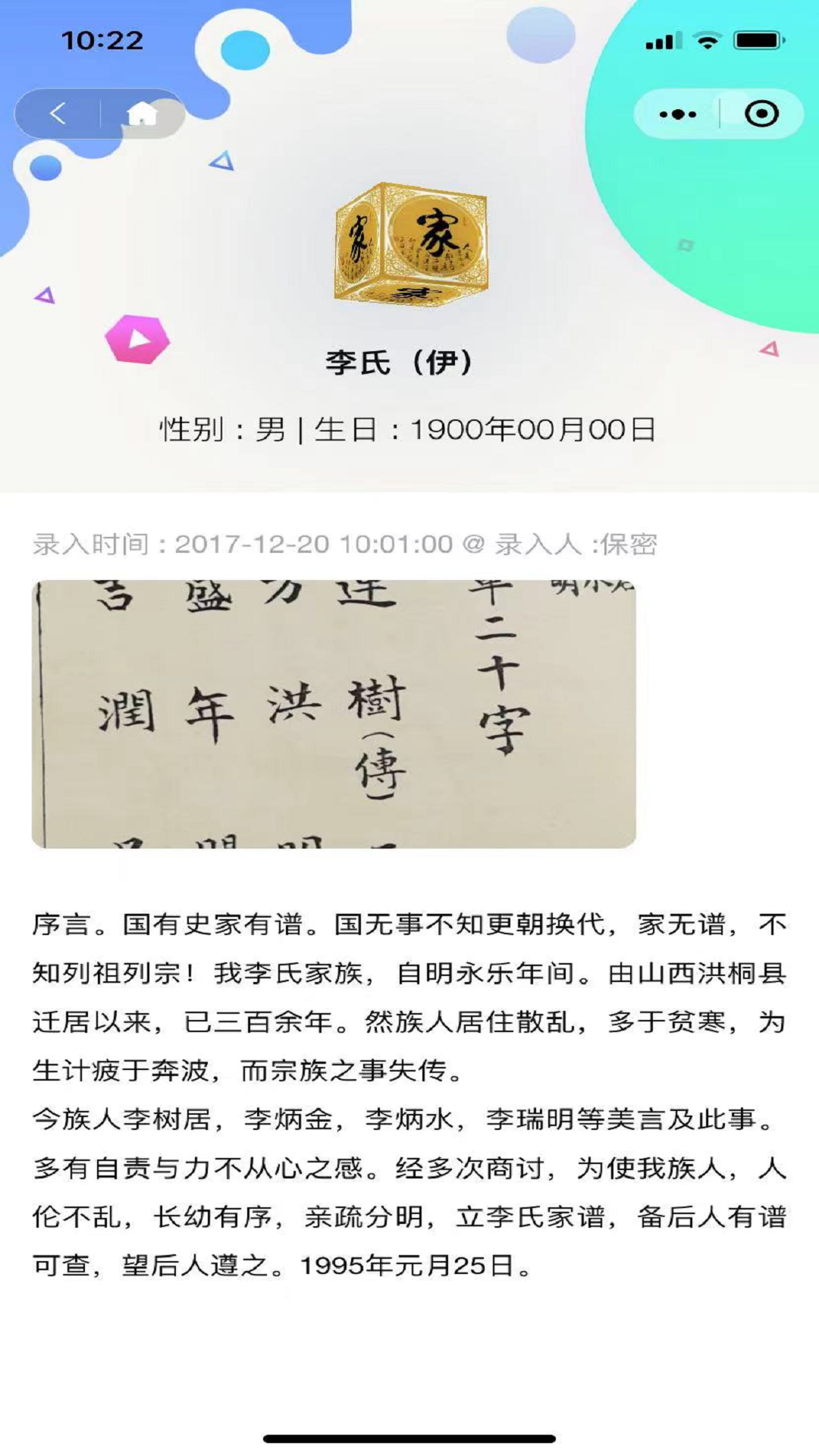Open the genealogy page photo
819x1456 pixels.
point(334,714)
